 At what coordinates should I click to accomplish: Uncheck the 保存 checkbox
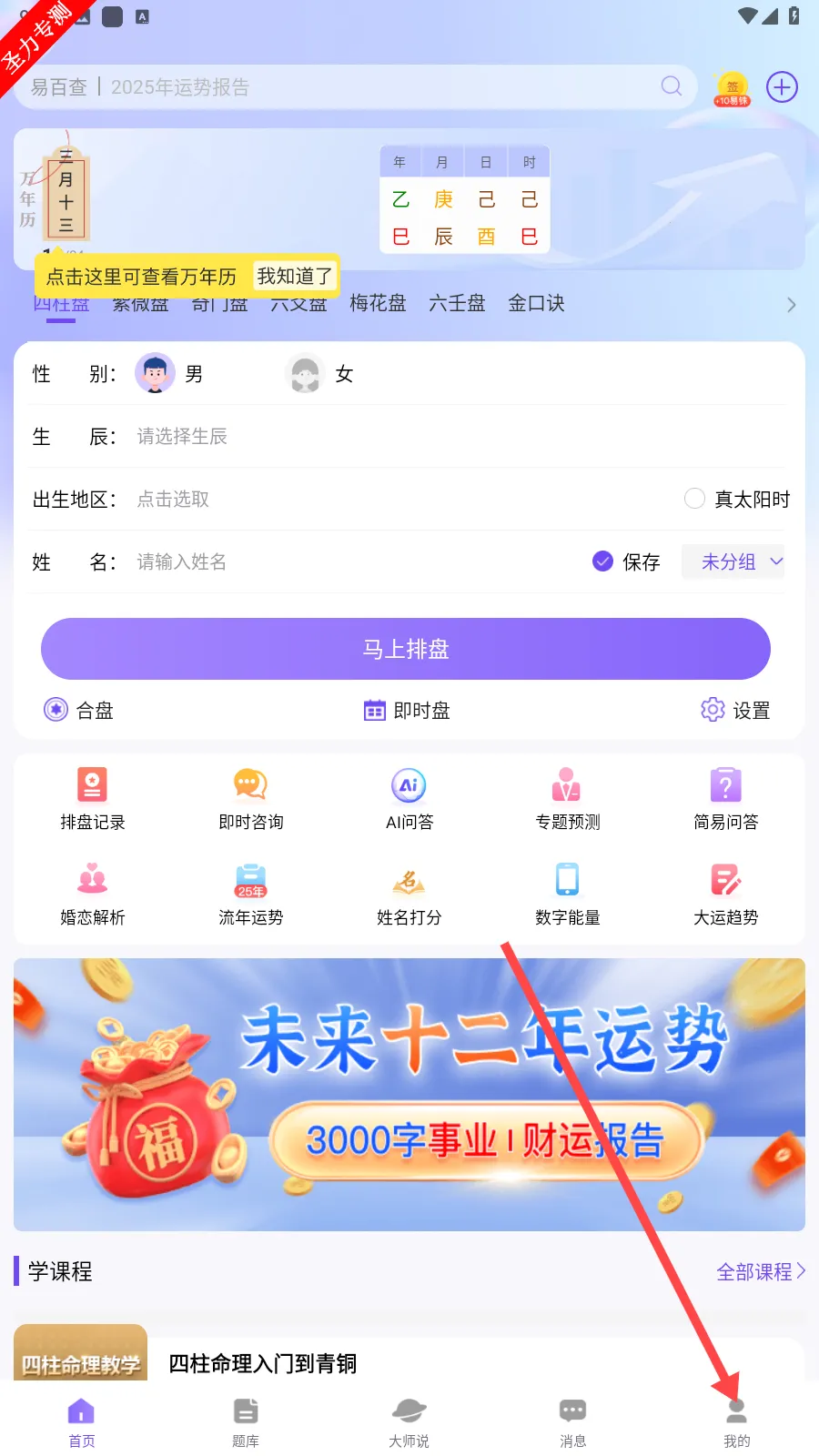602,561
